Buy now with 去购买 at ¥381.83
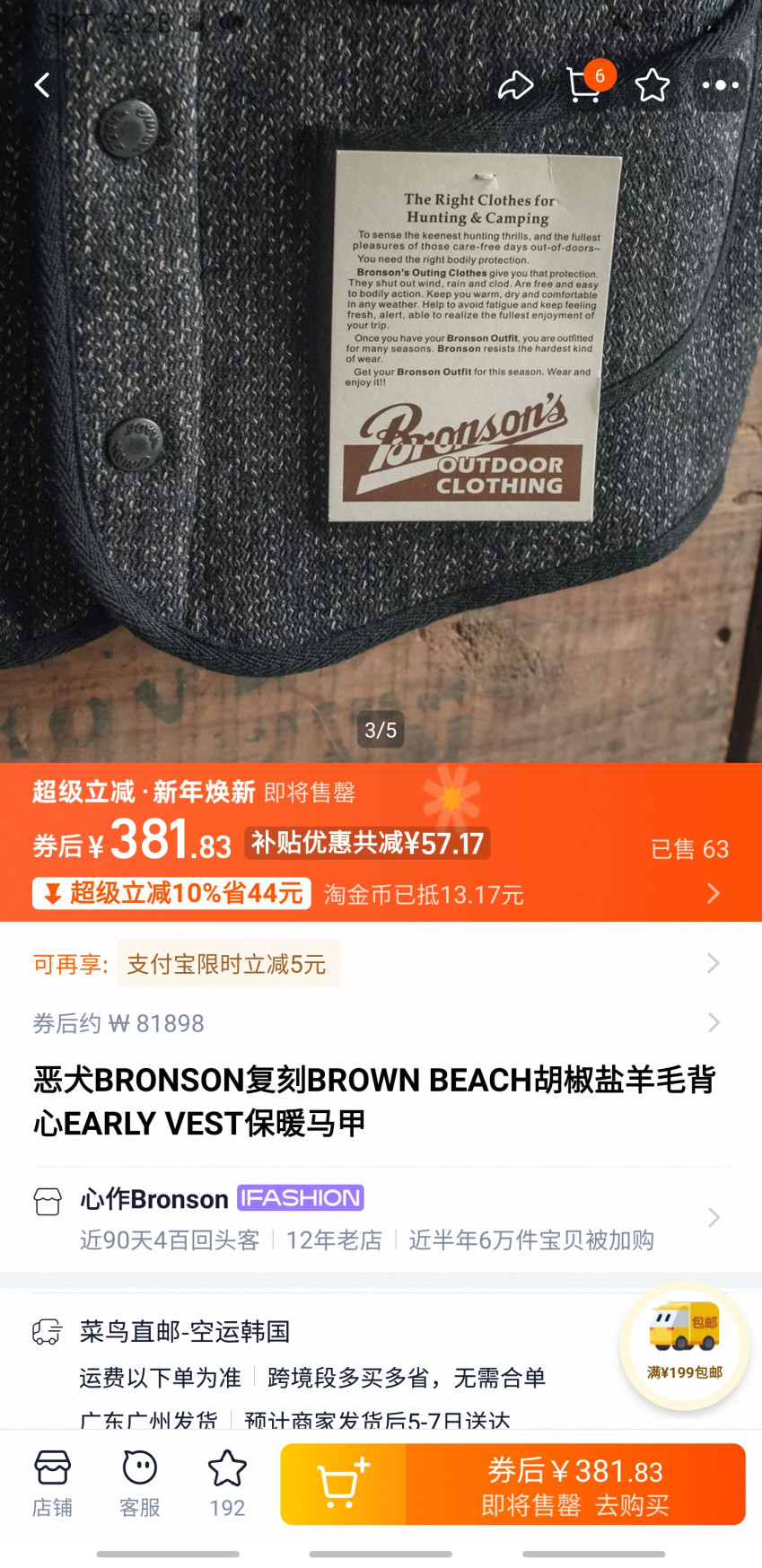The image size is (762, 1568). (x=575, y=1484)
